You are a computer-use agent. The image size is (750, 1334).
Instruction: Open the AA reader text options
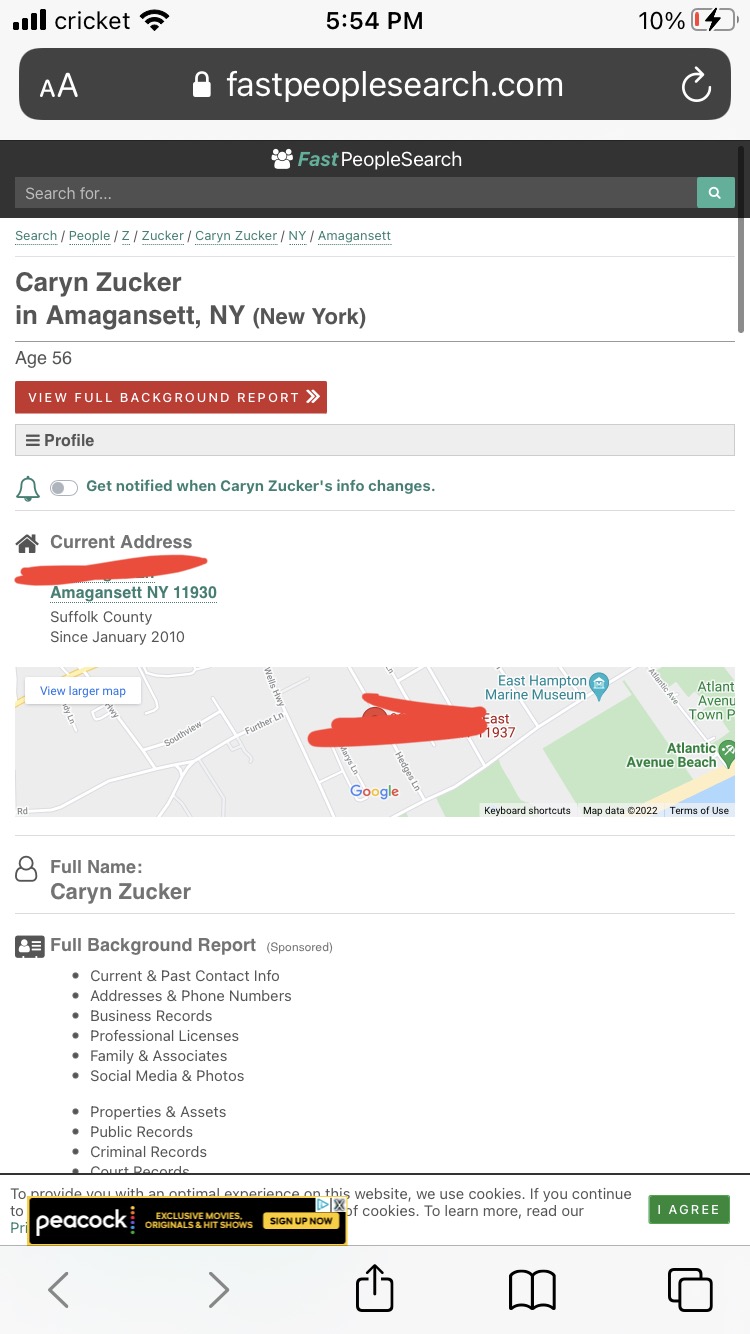(x=58, y=86)
